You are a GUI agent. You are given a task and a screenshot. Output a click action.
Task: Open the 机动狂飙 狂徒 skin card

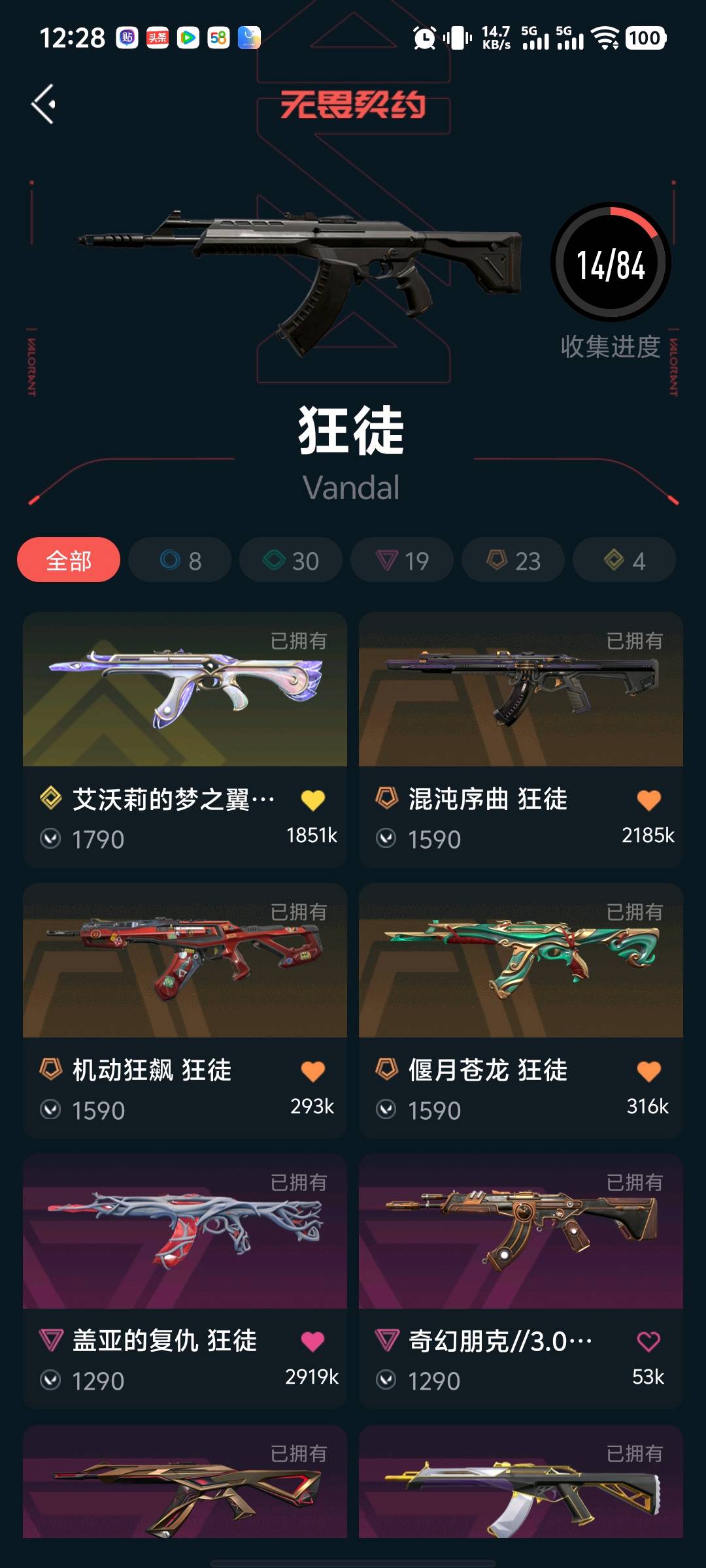coord(185,1011)
